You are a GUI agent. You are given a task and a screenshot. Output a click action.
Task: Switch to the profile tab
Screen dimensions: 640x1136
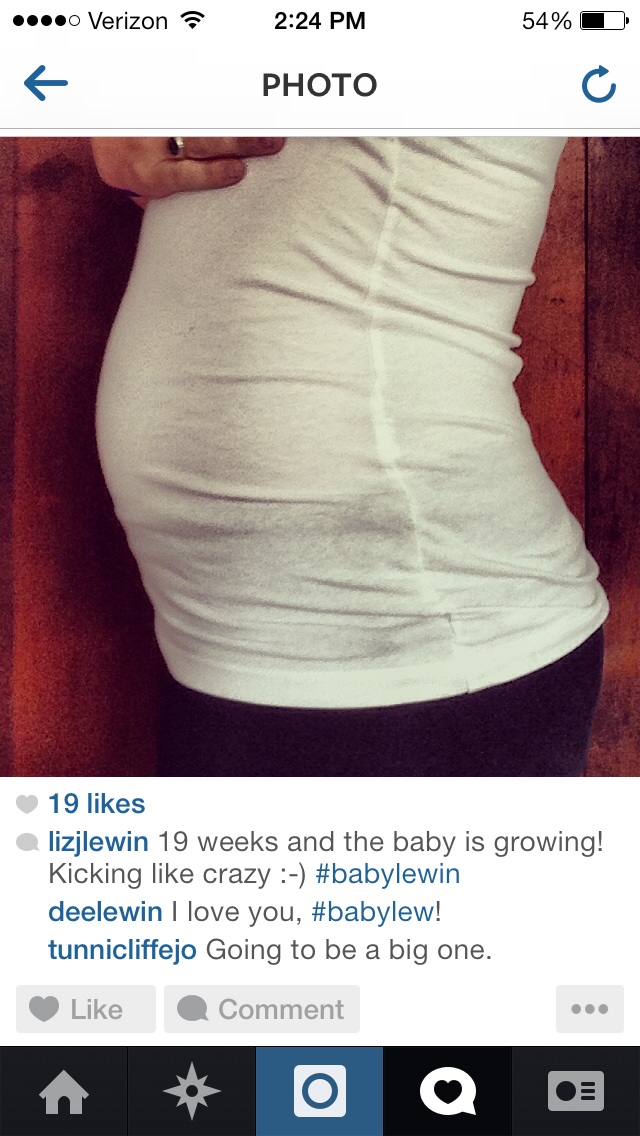pos(576,1091)
